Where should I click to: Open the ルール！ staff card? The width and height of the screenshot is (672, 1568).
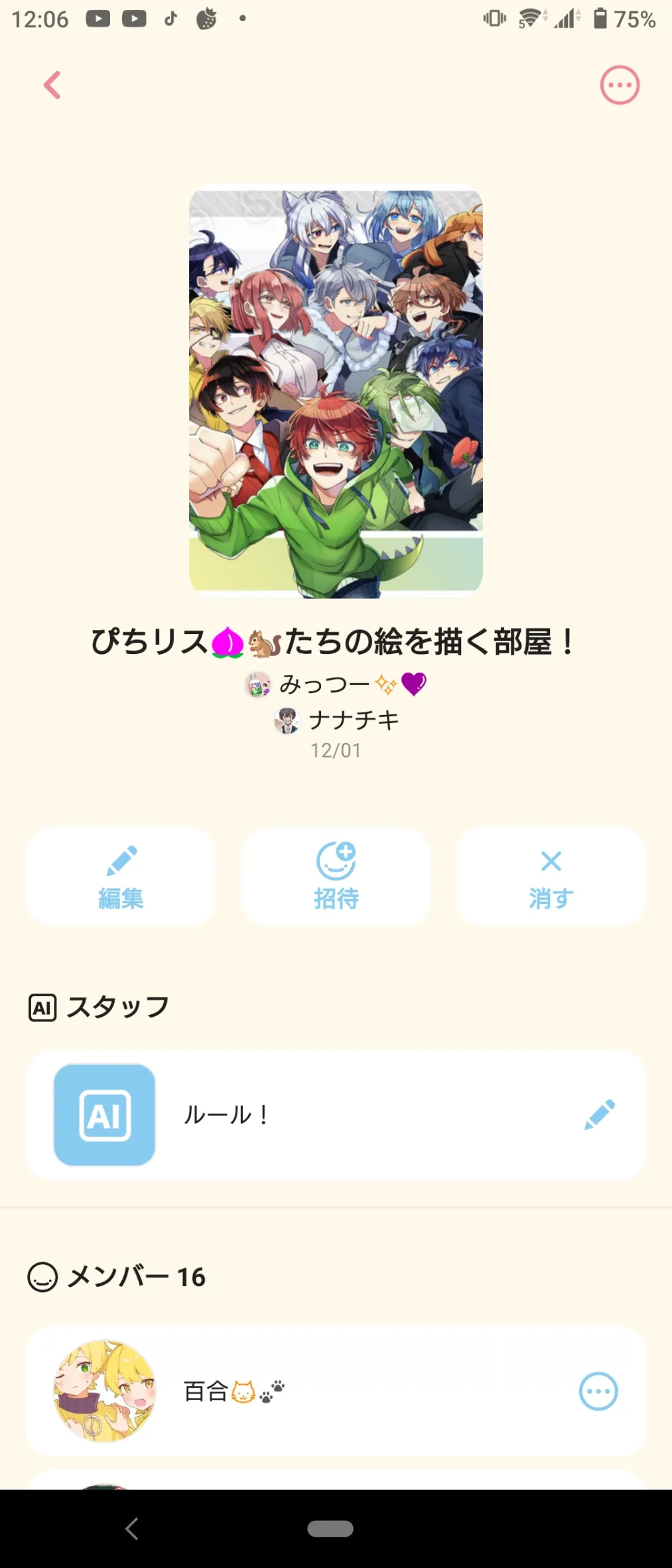click(x=336, y=1115)
